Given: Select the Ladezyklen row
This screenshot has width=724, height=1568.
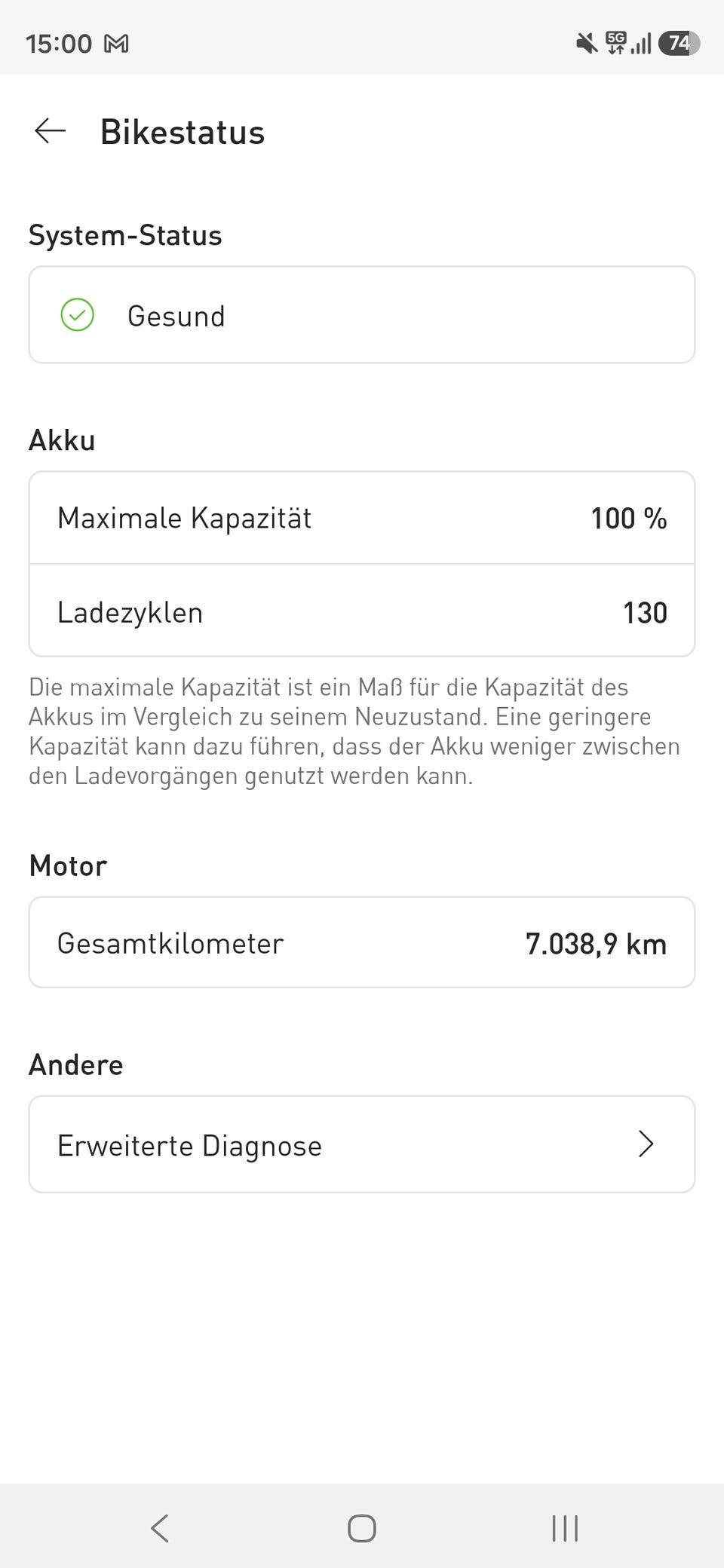Looking at the screenshot, I should 361,611.
